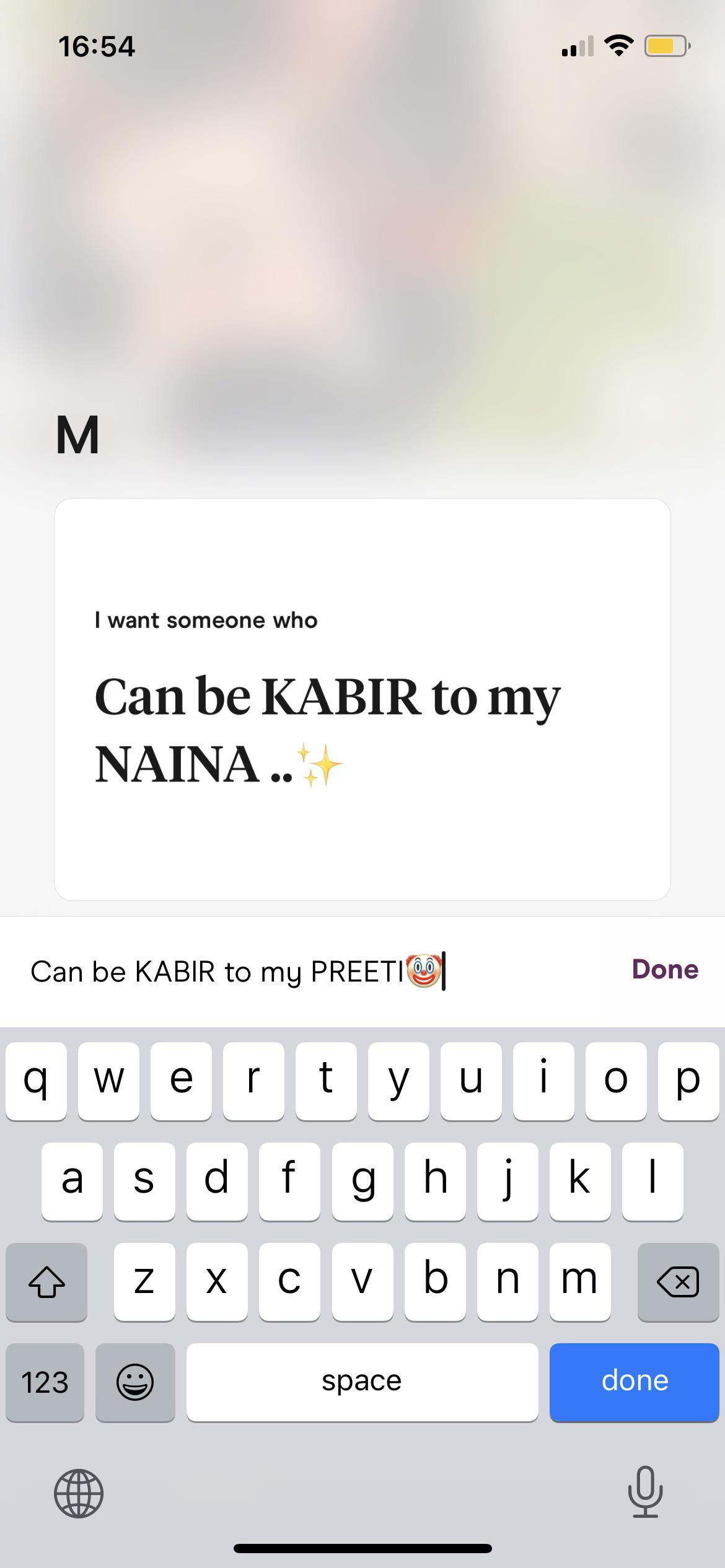Viewport: 725px width, 1568px height.
Task: Type the letter q key
Action: coord(36,1081)
